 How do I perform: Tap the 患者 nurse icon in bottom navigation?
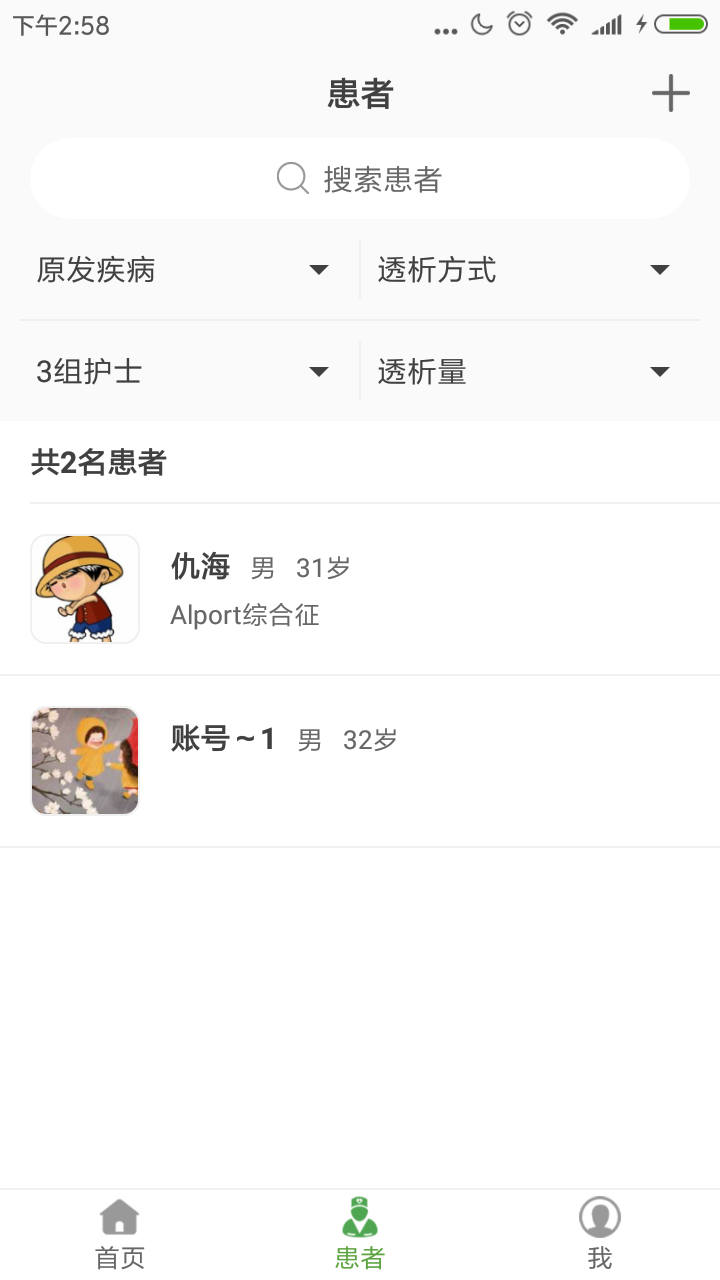359,1216
